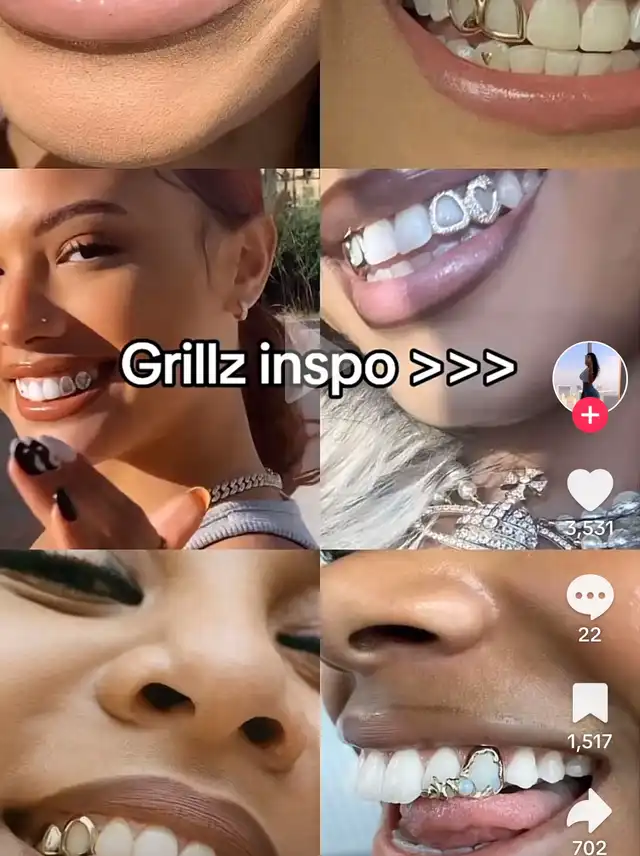Bookmark this video to favorites
The height and width of the screenshot is (856, 640).
pyautogui.click(x=590, y=705)
